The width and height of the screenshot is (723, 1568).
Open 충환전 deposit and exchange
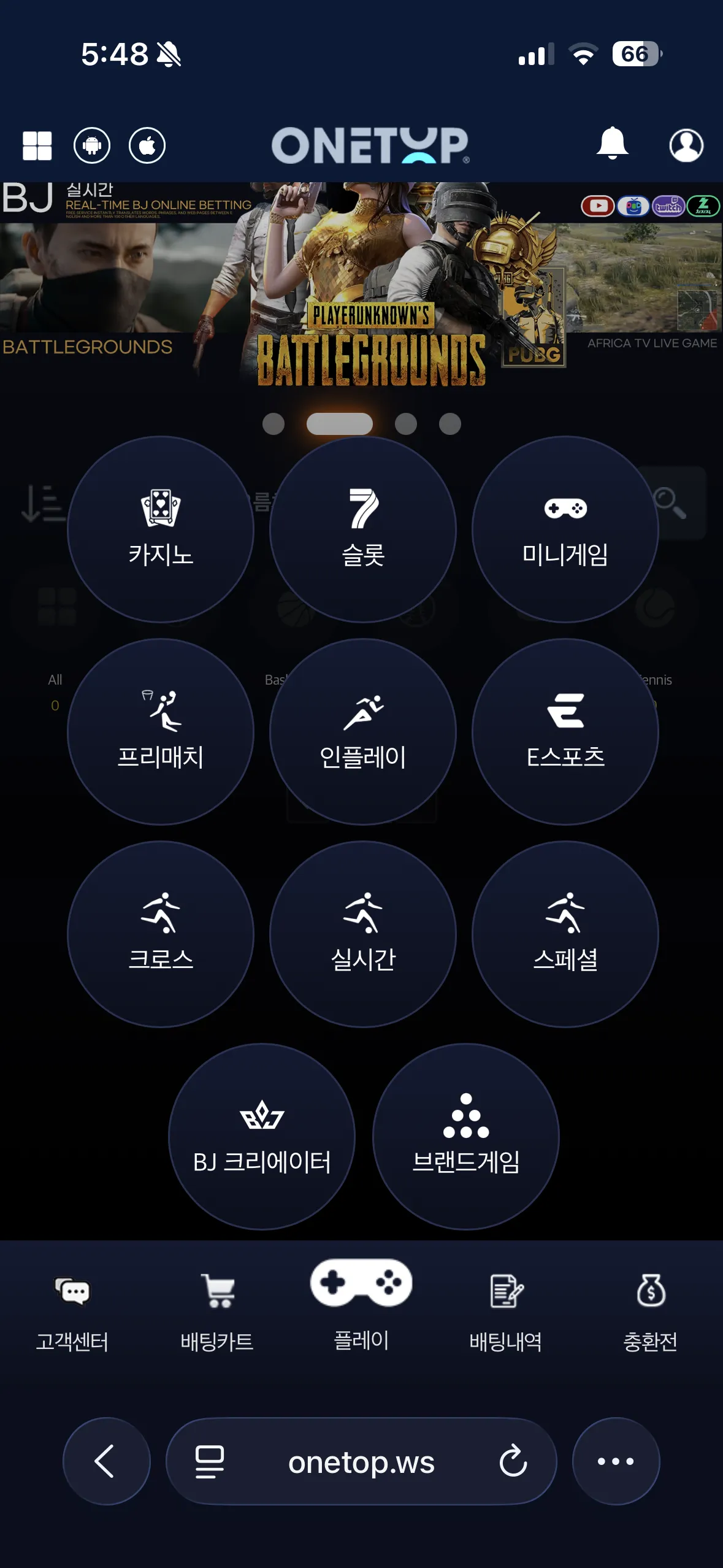click(651, 1312)
